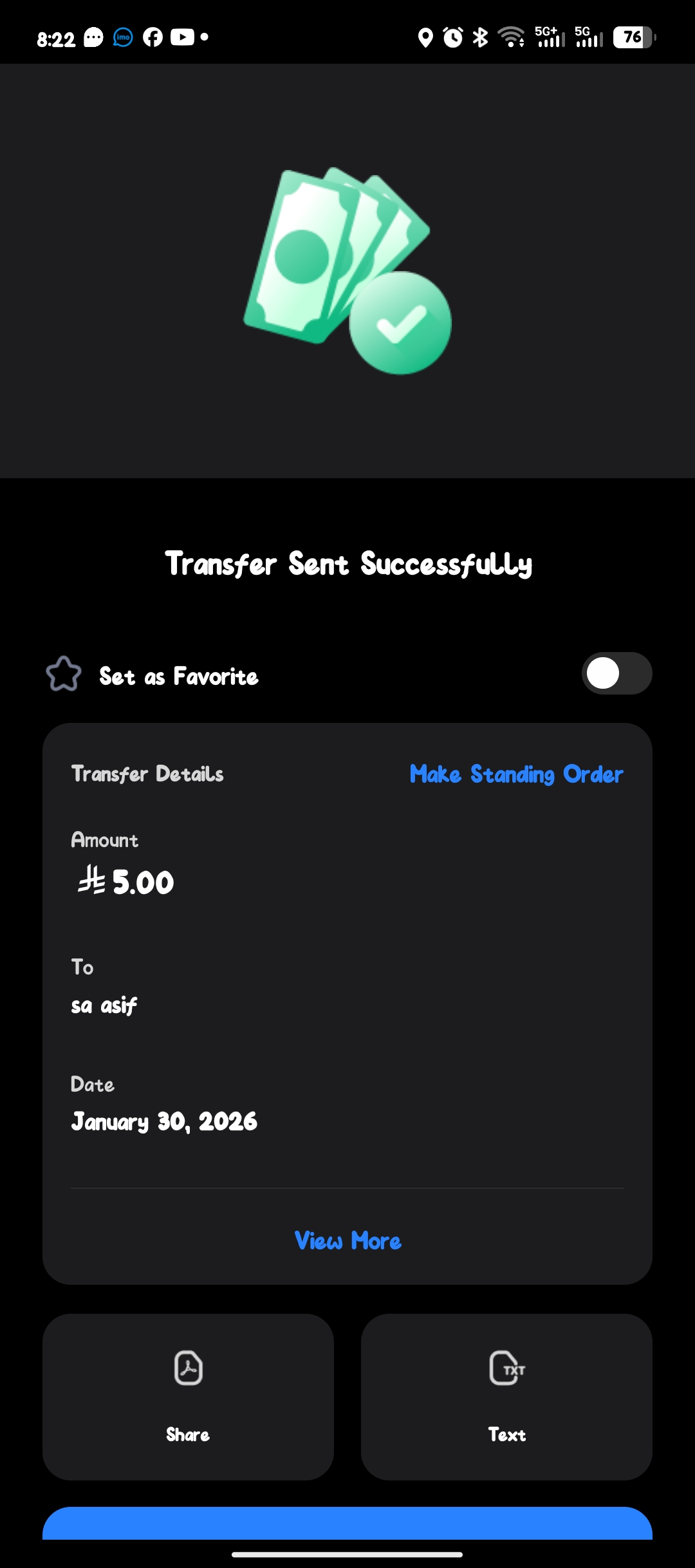Open Make Standing Order
This screenshot has height=1568, width=695.
(516, 774)
